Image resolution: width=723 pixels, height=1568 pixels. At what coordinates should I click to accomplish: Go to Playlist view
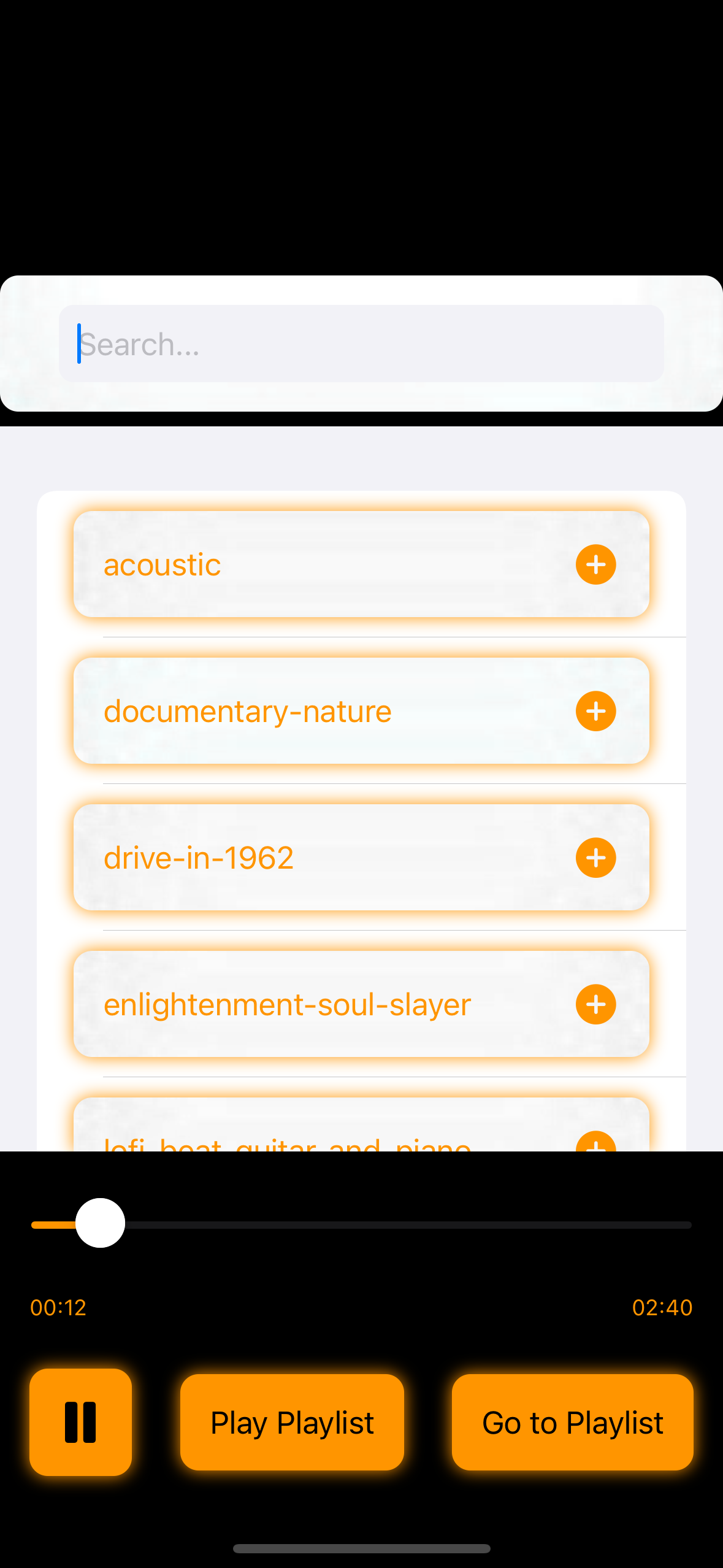coord(572,1423)
